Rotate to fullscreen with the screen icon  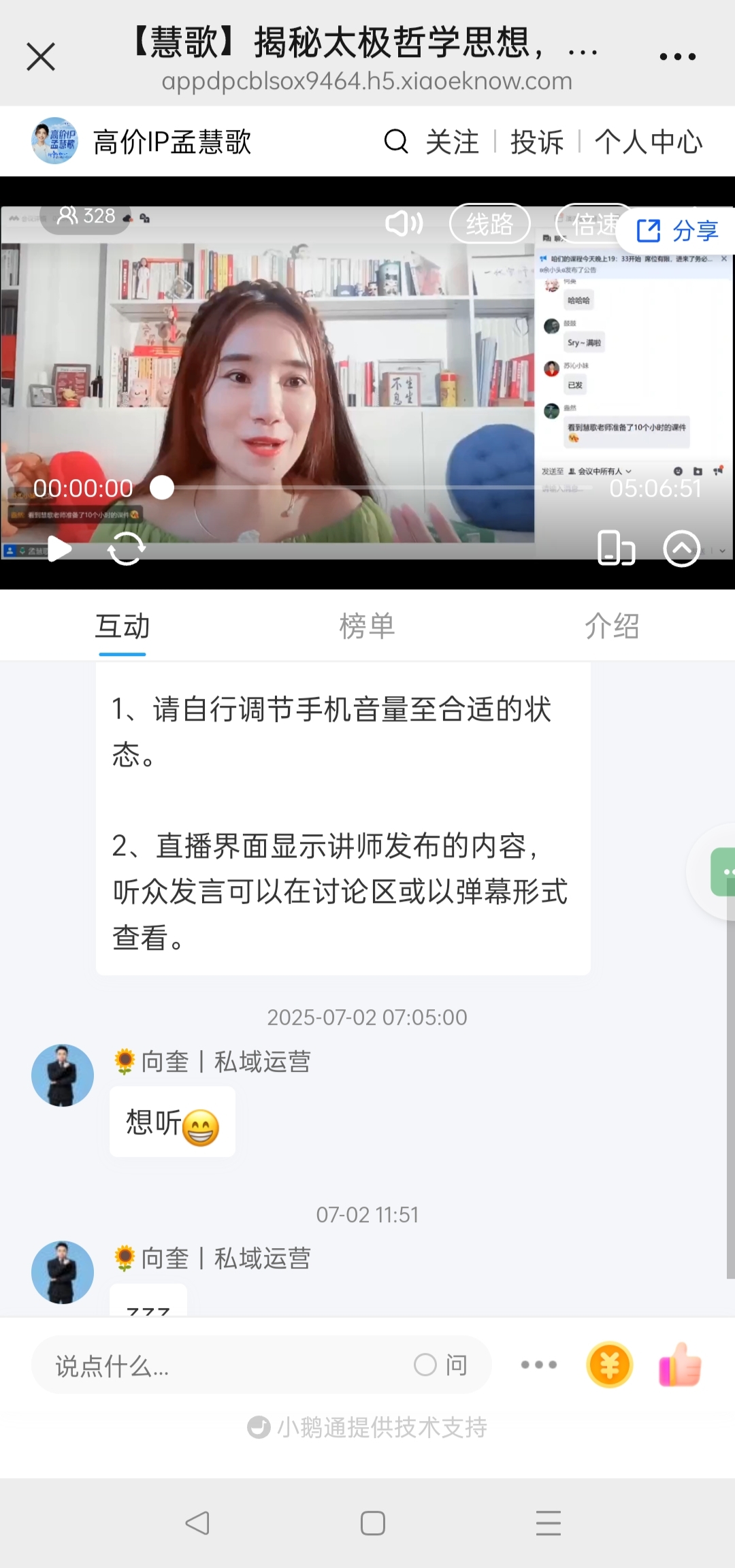[616, 549]
